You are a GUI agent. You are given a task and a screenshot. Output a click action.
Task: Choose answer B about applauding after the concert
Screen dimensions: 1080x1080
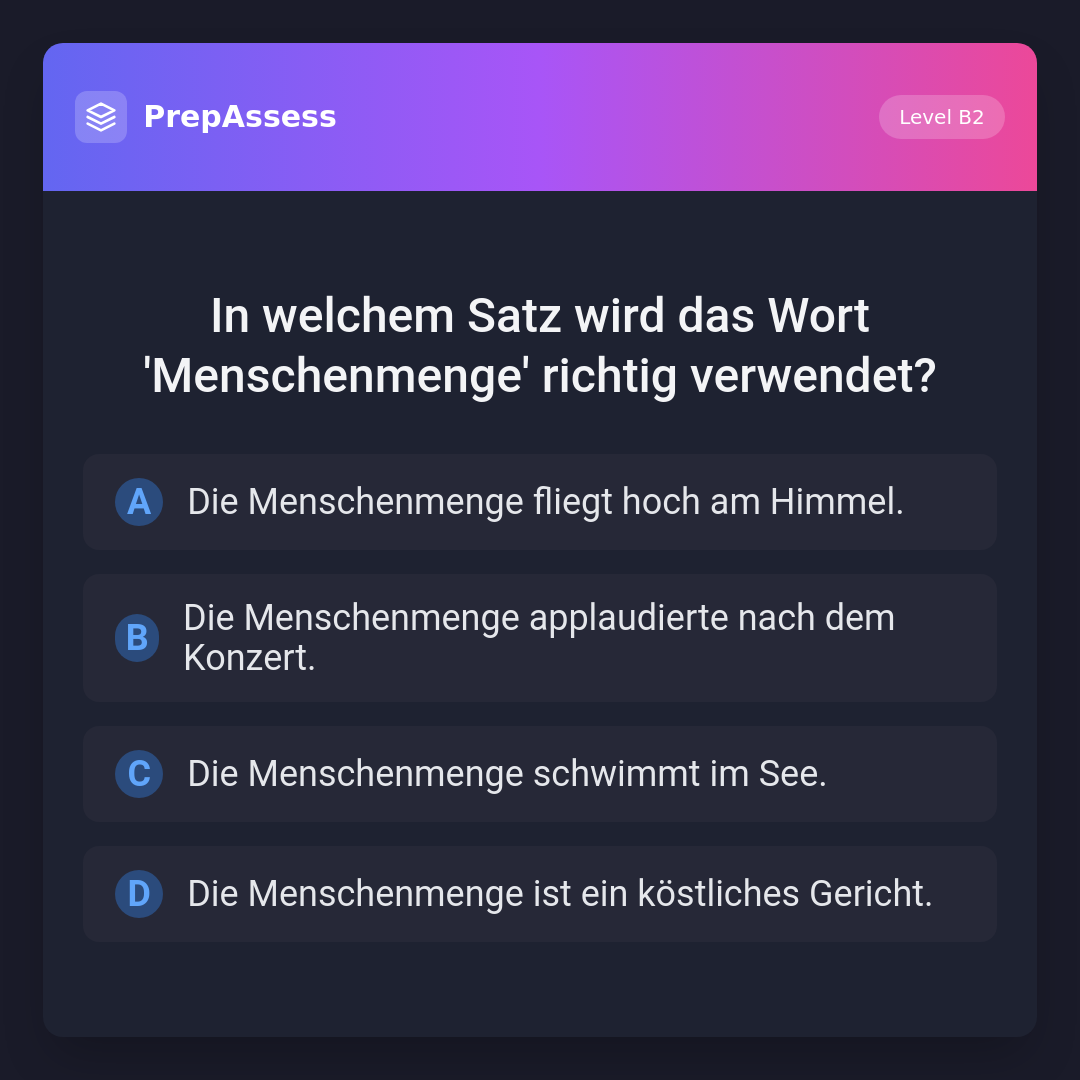[x=540, y=638]
